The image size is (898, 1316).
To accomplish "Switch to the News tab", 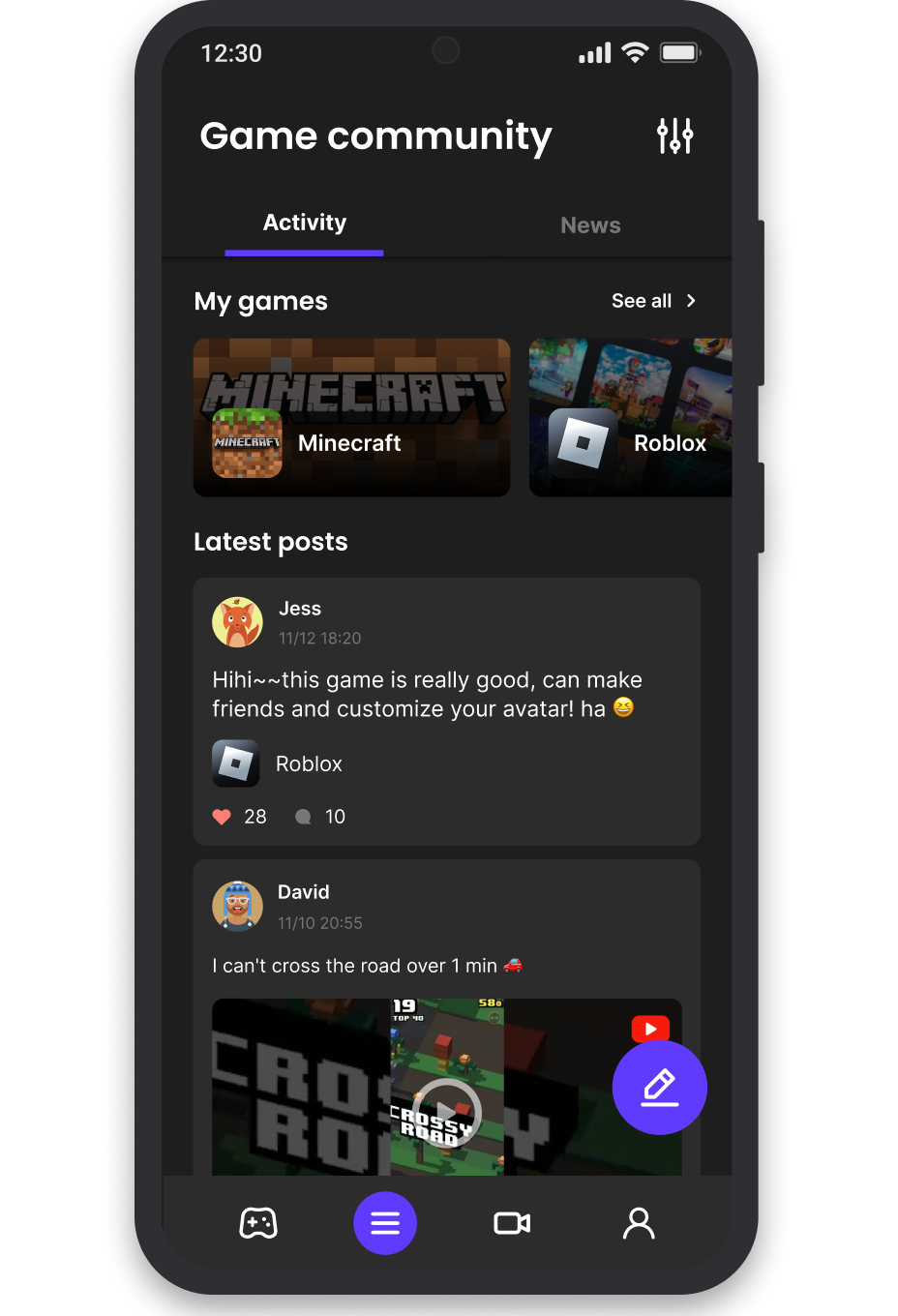I will tap(590, 225).
